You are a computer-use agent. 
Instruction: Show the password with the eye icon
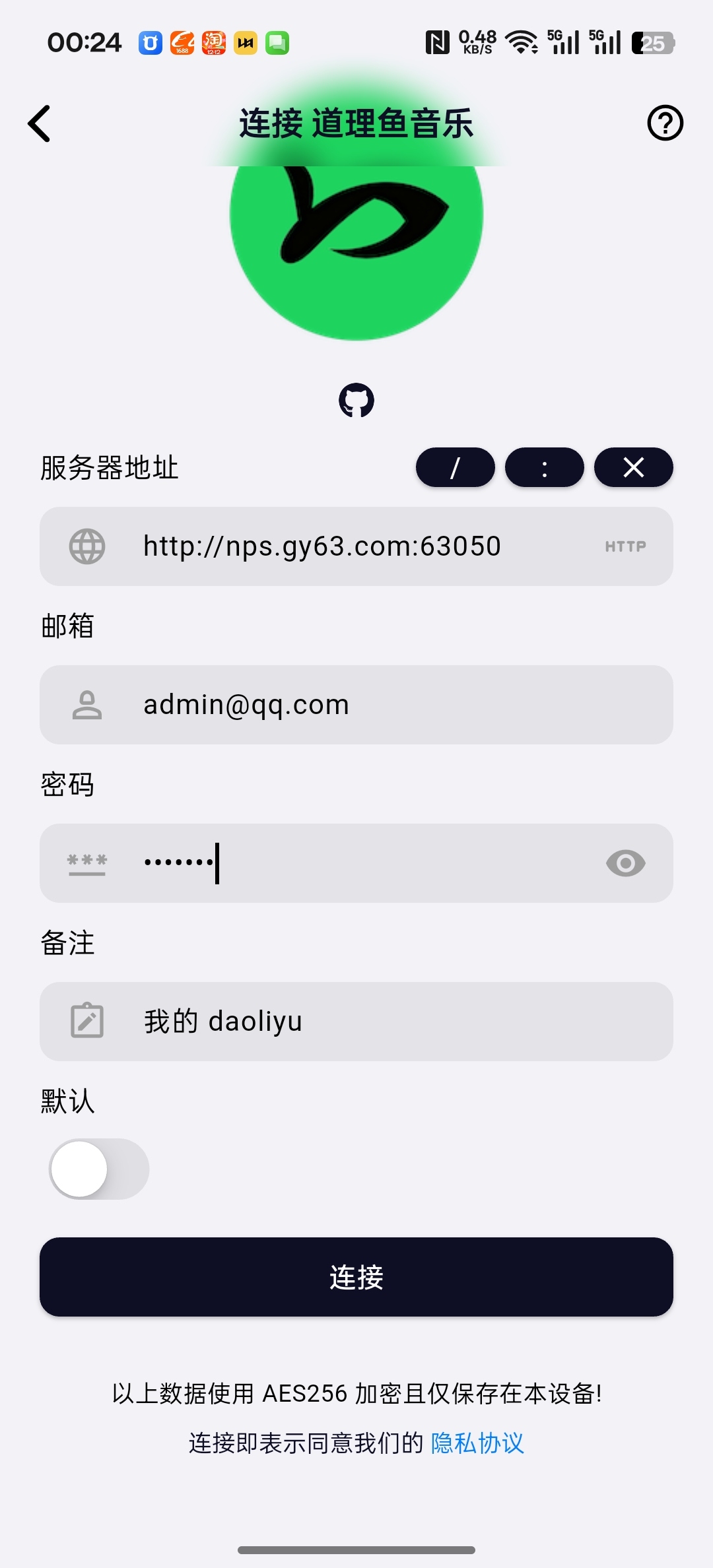[x=626, y=863]
